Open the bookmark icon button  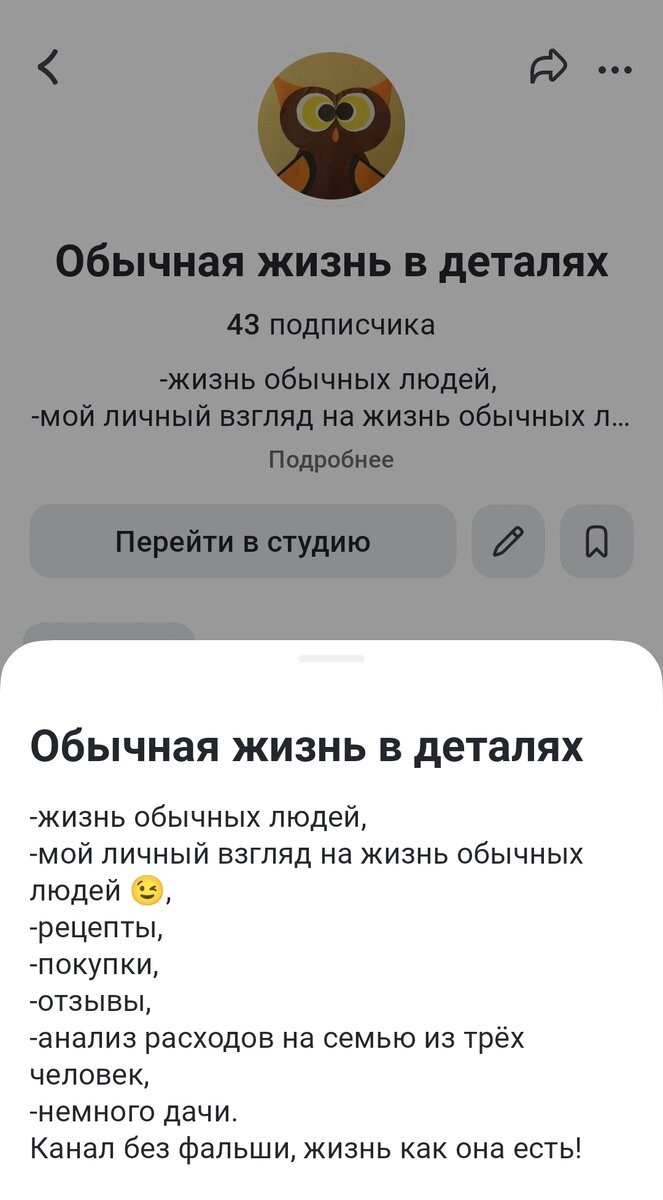(597, 541)
